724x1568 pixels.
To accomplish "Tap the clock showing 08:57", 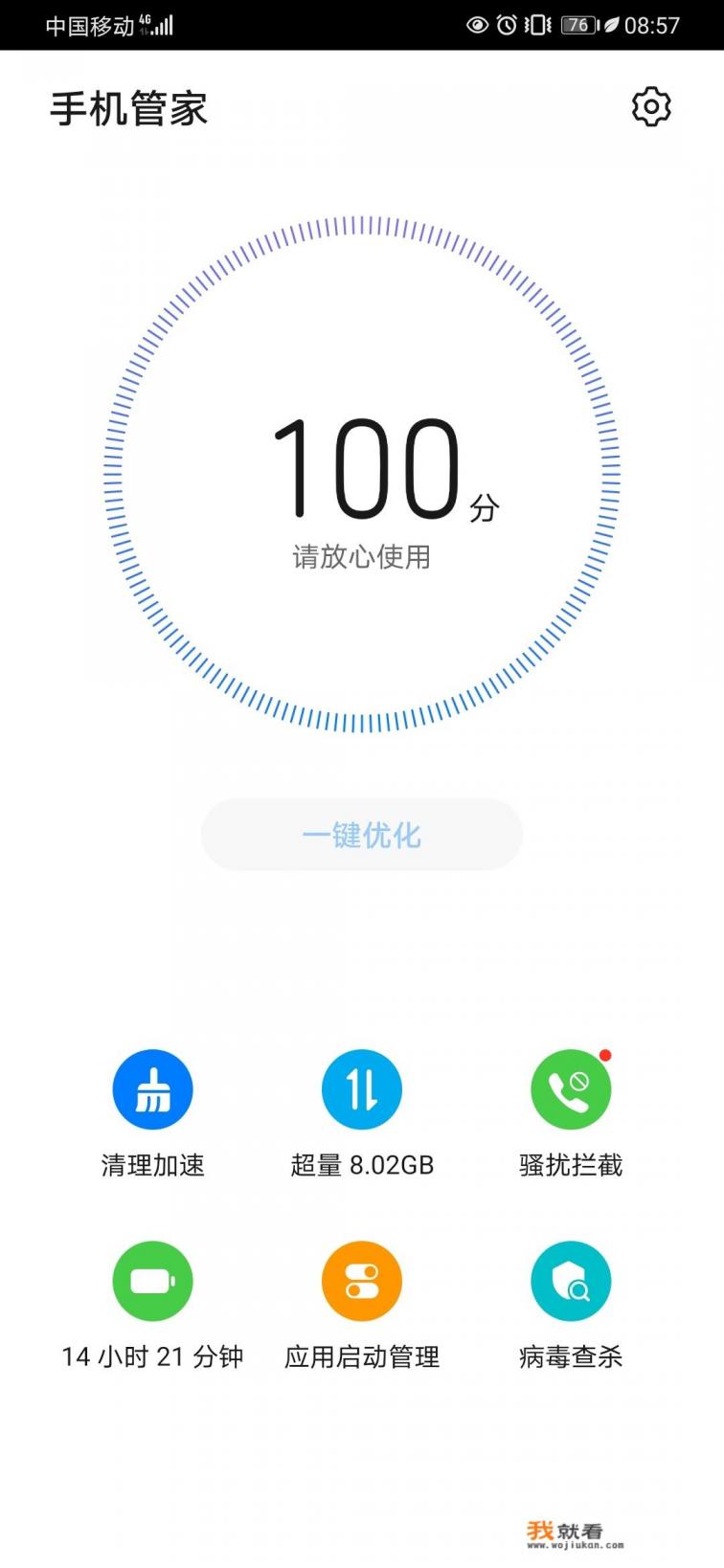I will click(652, 24).
